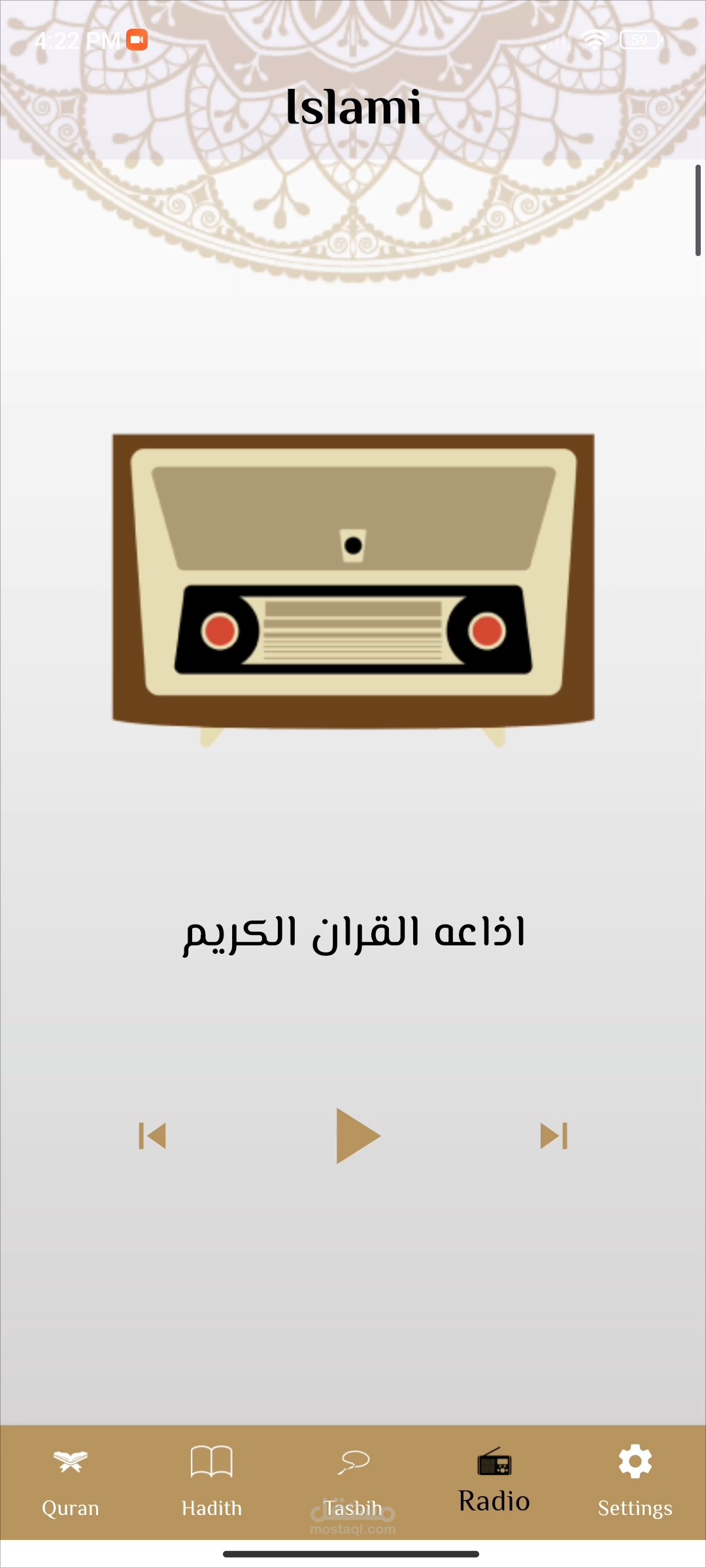Skip to the previous radio station
This screenshot has width=706, height=1568.
(152, 1135)
